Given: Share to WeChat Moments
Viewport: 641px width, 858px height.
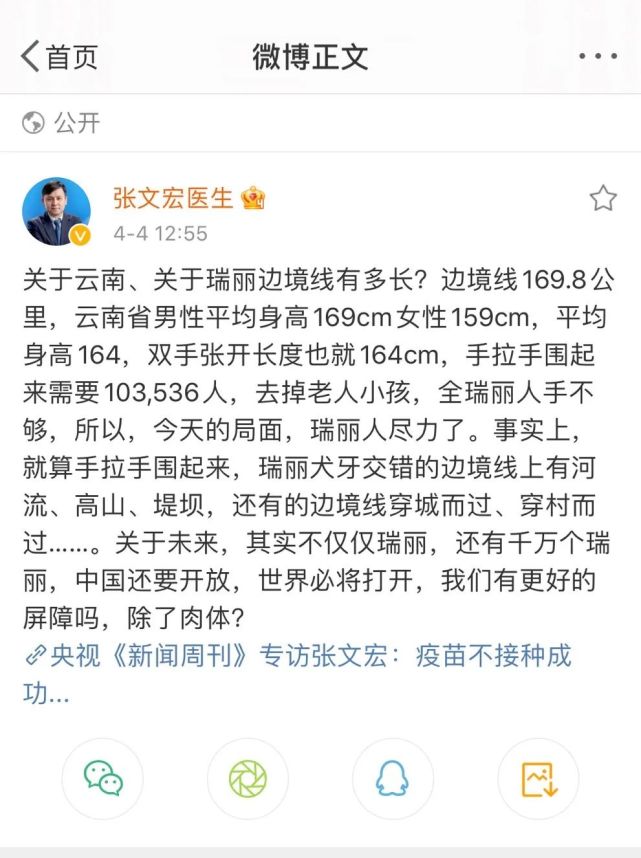Looking at the screenshot, I should click(x=248, y=778).
